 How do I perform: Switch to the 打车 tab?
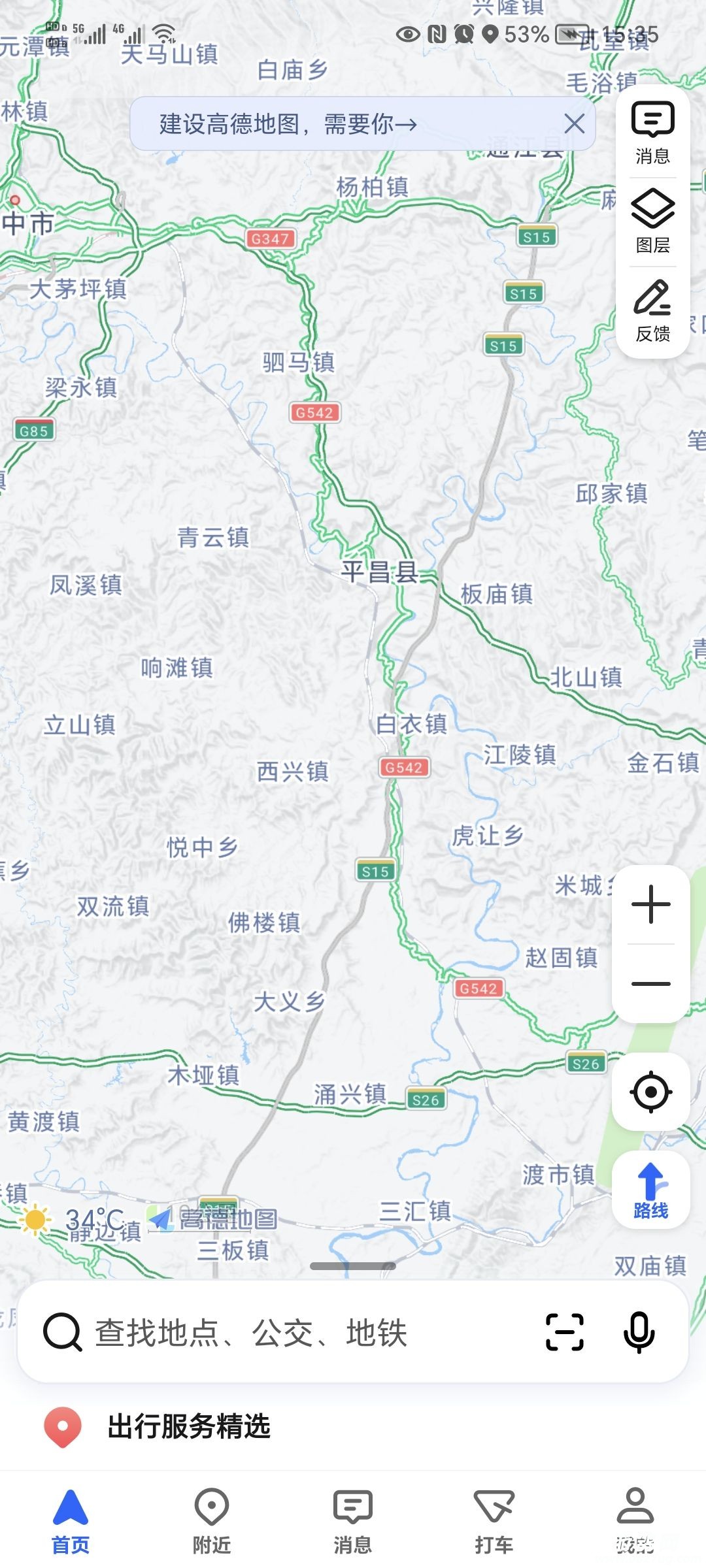tap(494, 1520)
